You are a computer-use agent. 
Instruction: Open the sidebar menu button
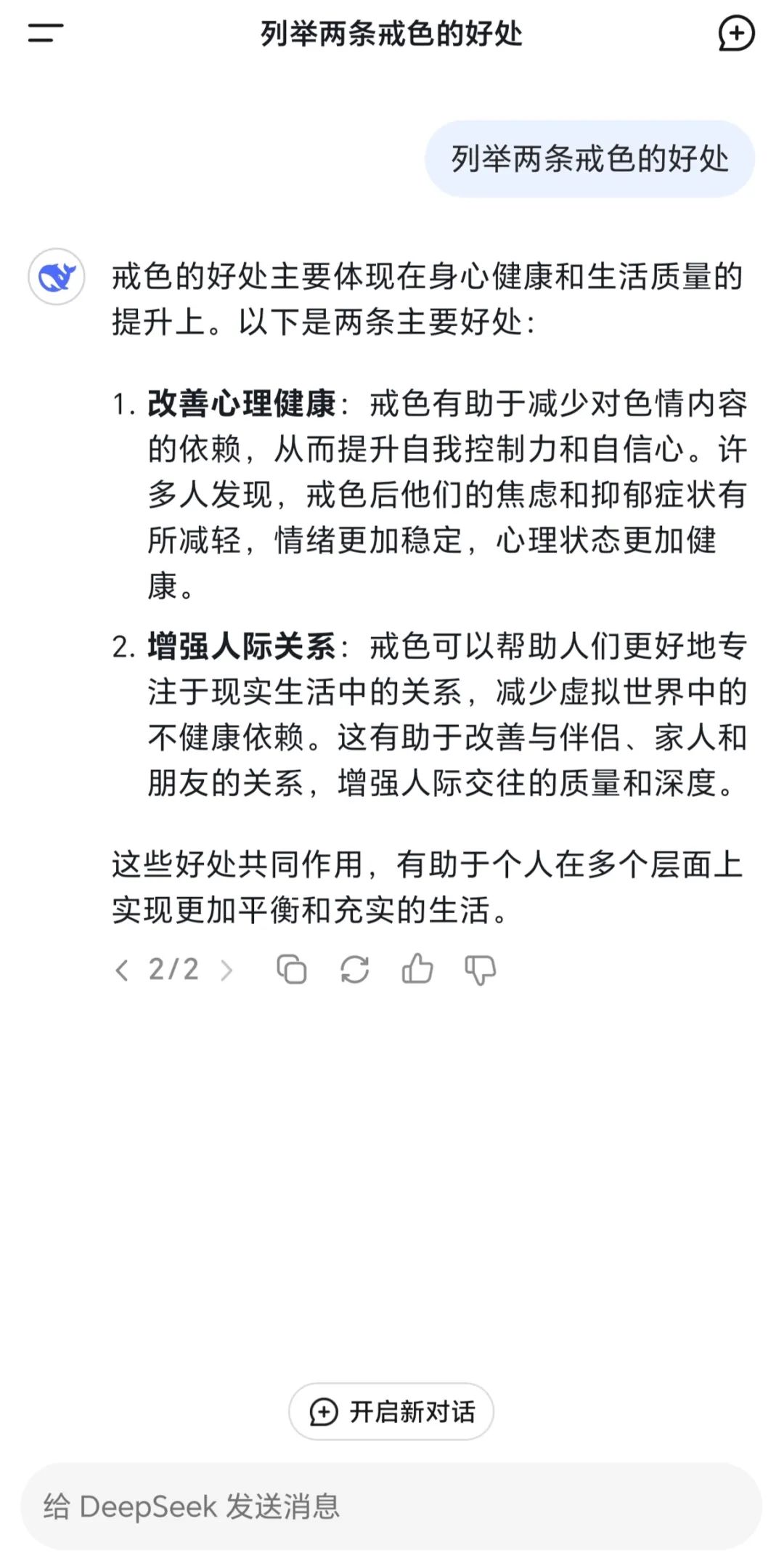pos(46,33)
